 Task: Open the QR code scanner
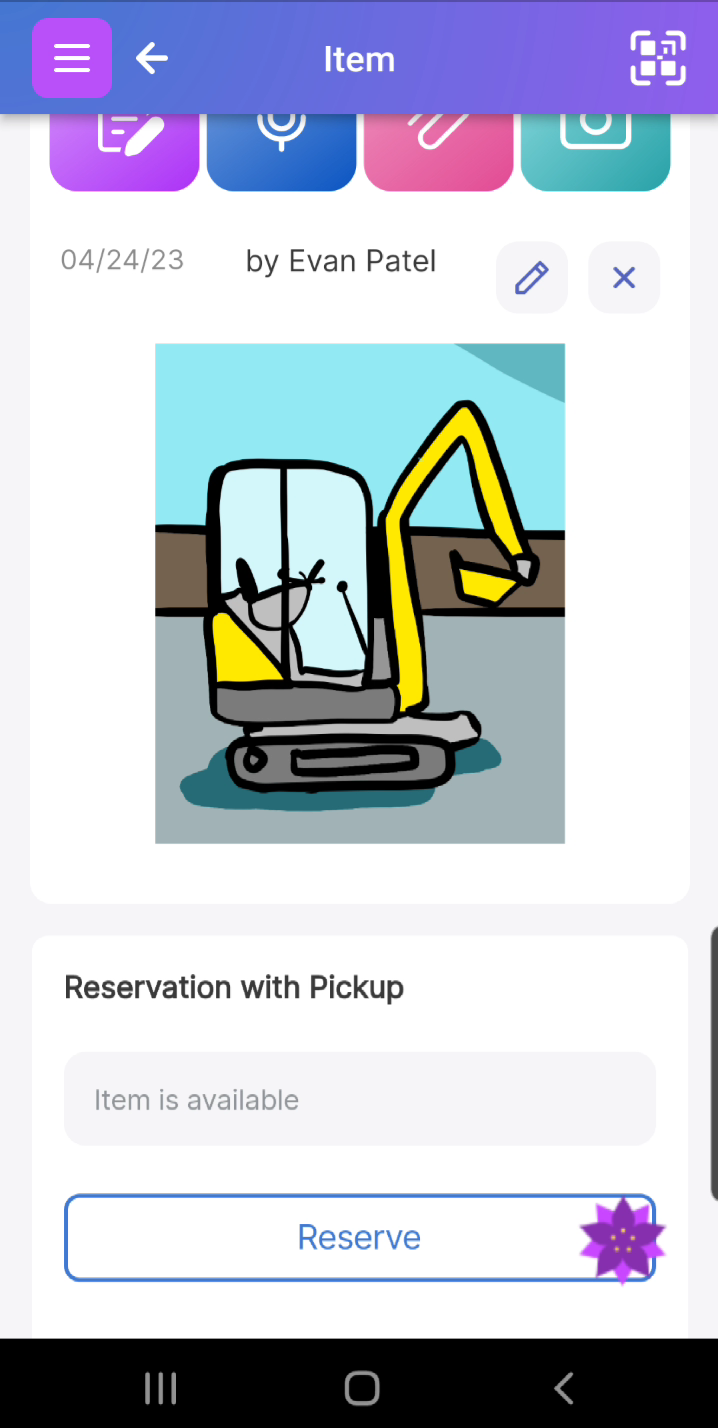tap(658, 58)
